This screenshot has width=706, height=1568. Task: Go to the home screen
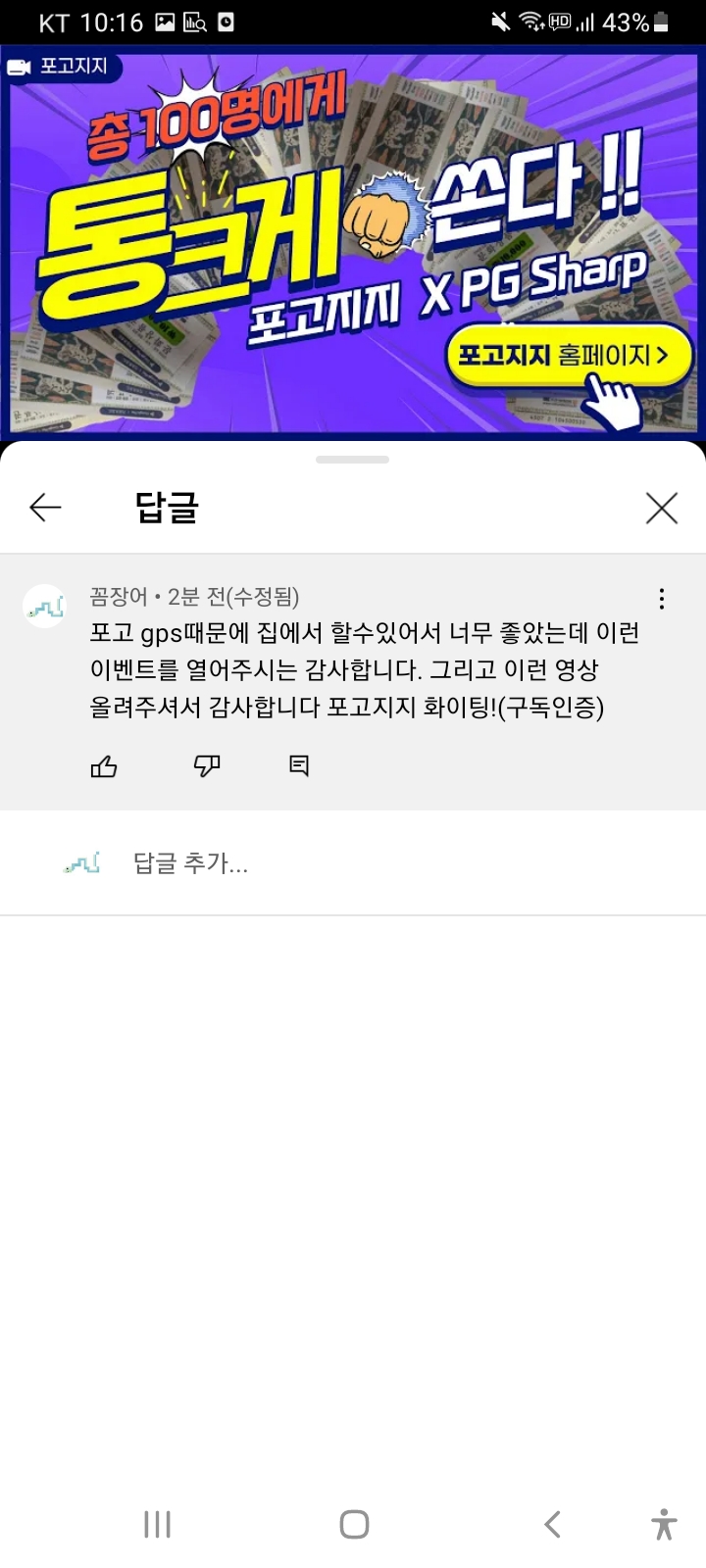point(354,1524)
